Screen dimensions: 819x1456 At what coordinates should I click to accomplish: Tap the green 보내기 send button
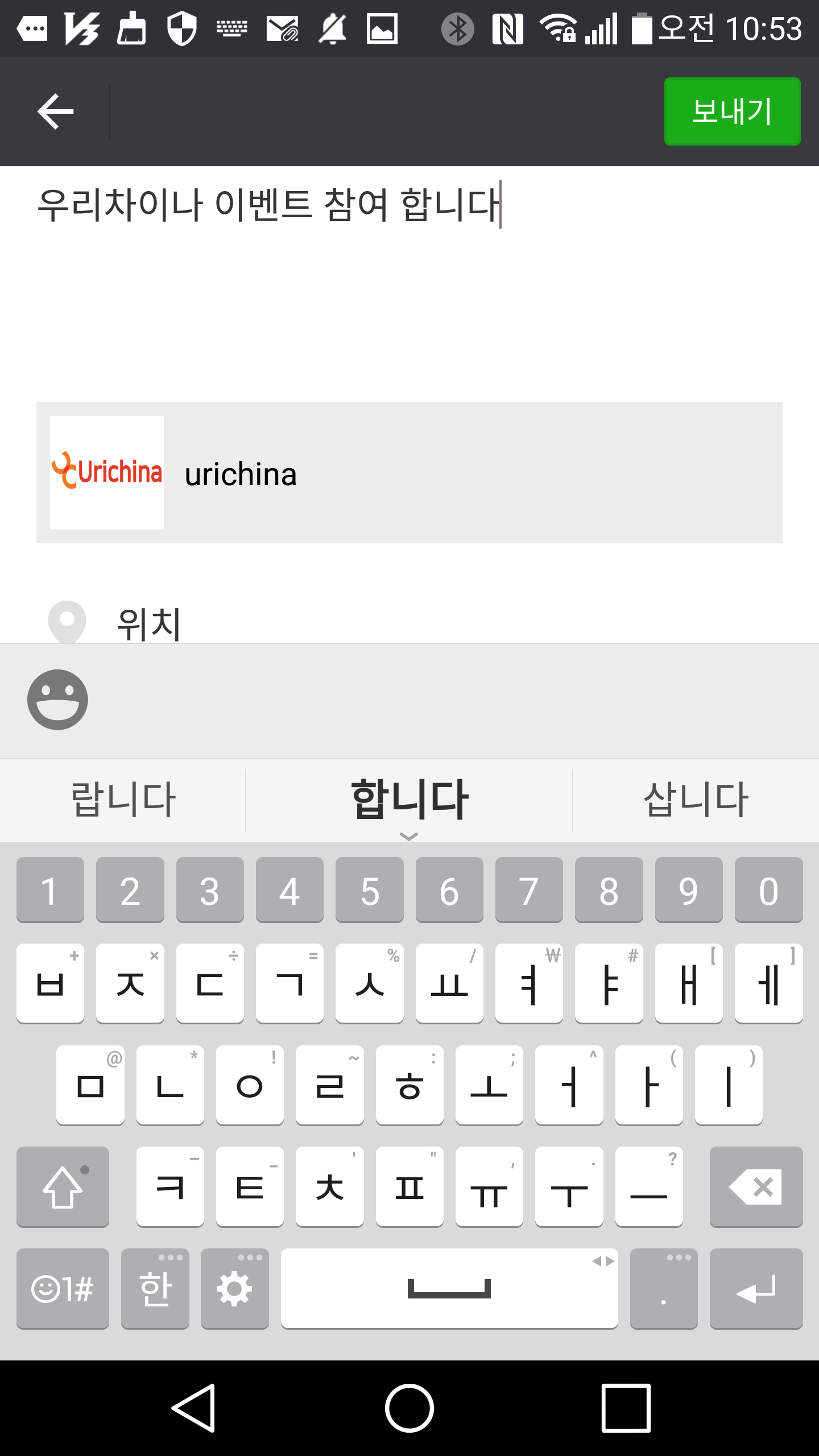pos(732,111)
